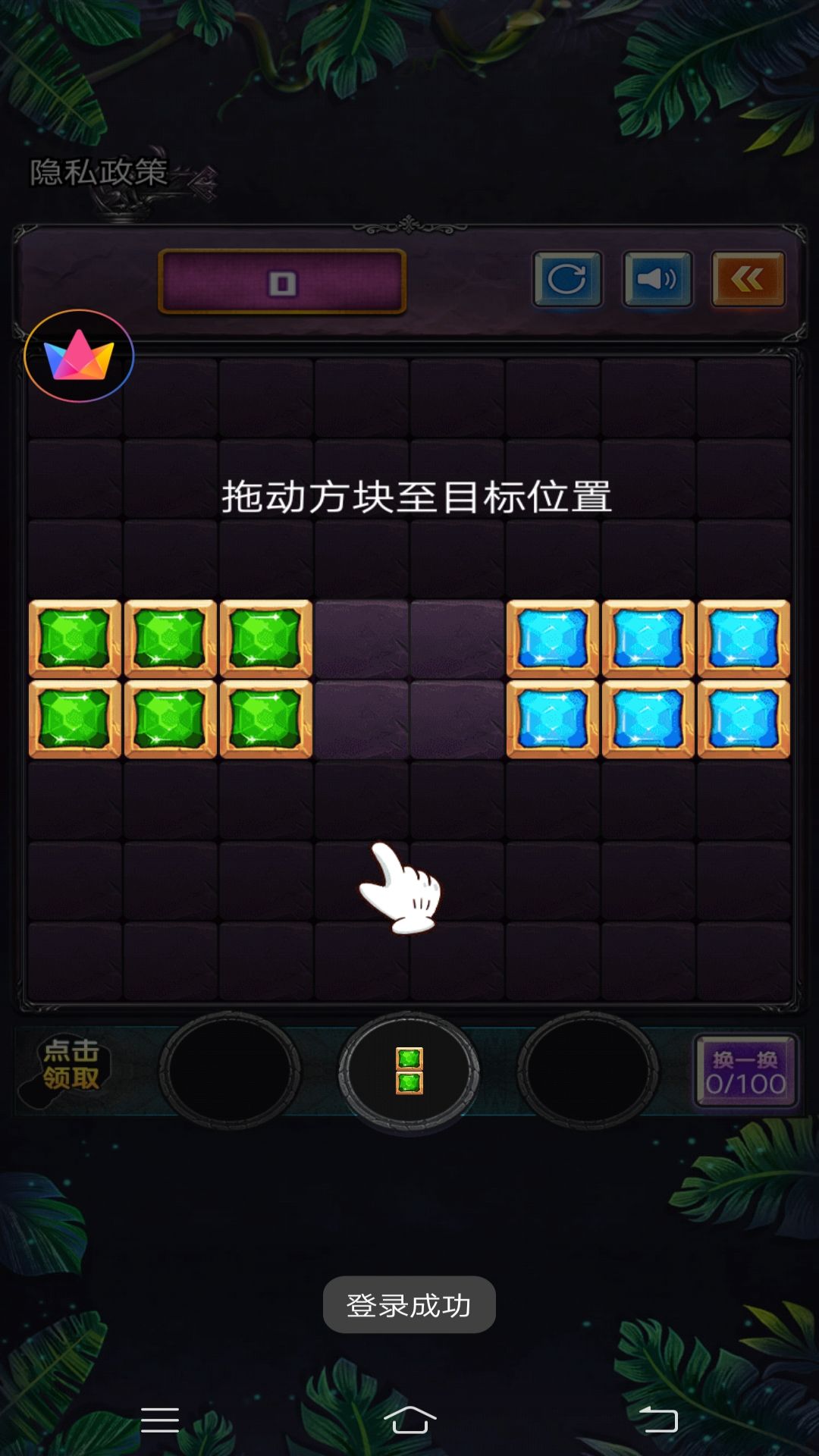Tap 点击领取 to claim reward

click(71, 1065)
